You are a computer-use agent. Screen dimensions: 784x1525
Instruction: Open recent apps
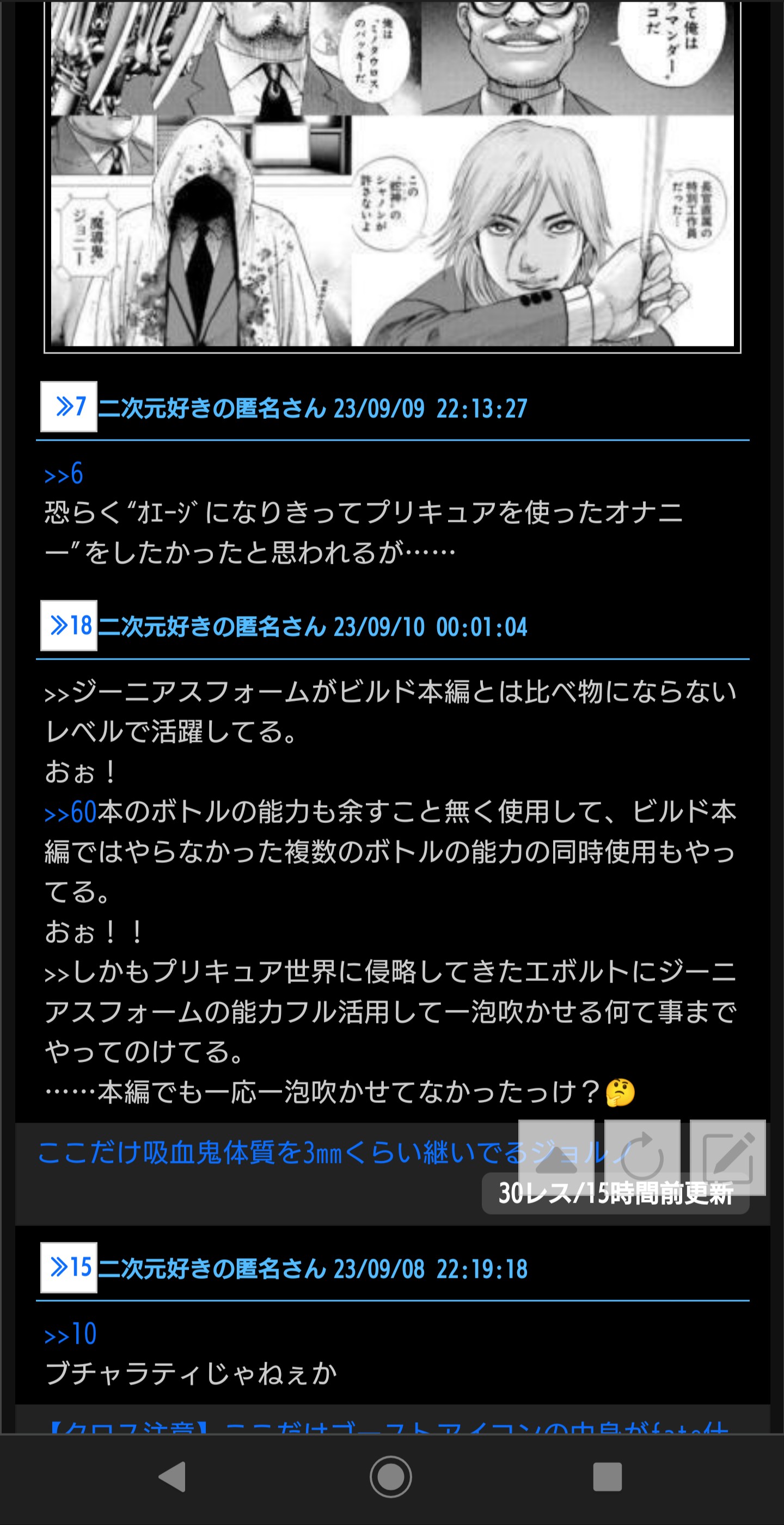click(x=608, y=1477)
